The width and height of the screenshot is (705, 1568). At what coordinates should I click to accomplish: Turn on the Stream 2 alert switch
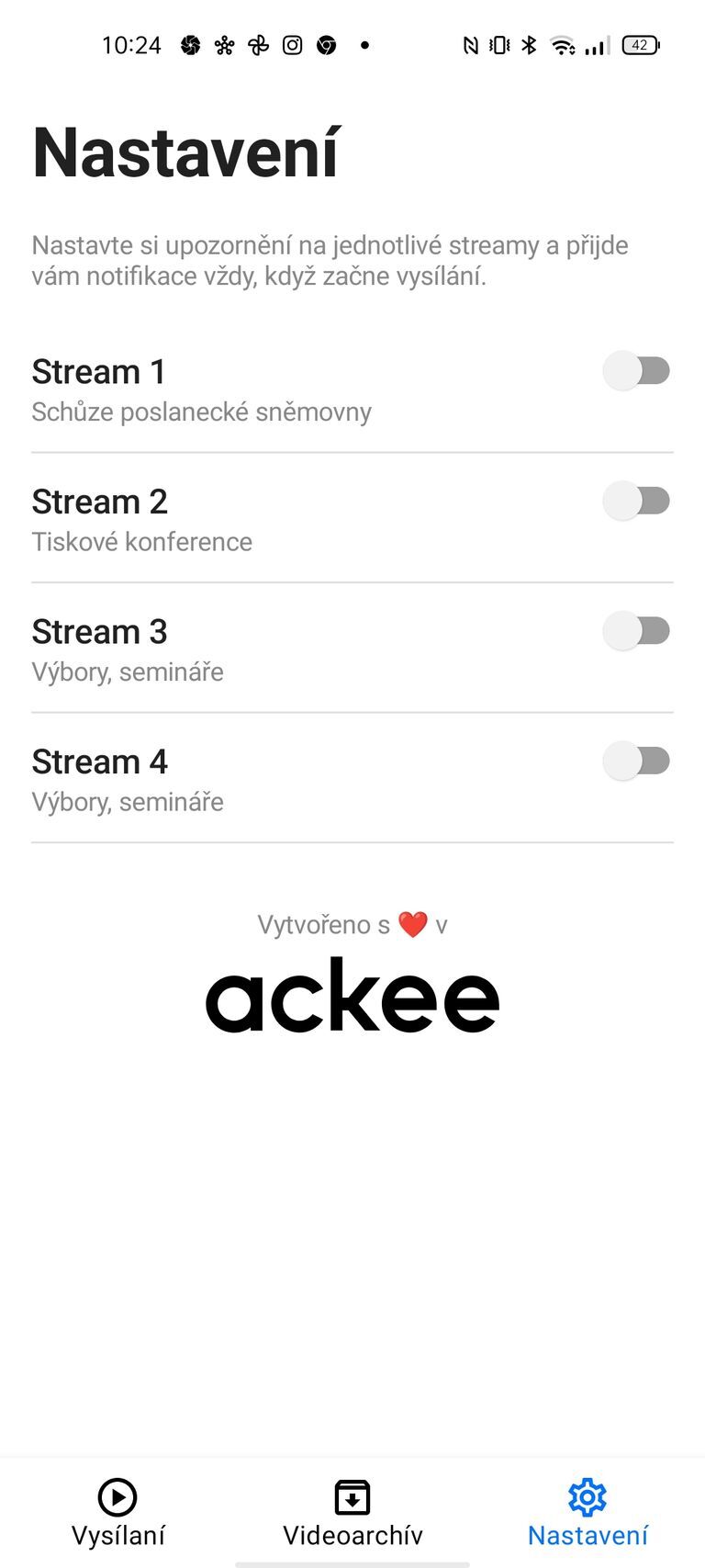tap(636, 502)
